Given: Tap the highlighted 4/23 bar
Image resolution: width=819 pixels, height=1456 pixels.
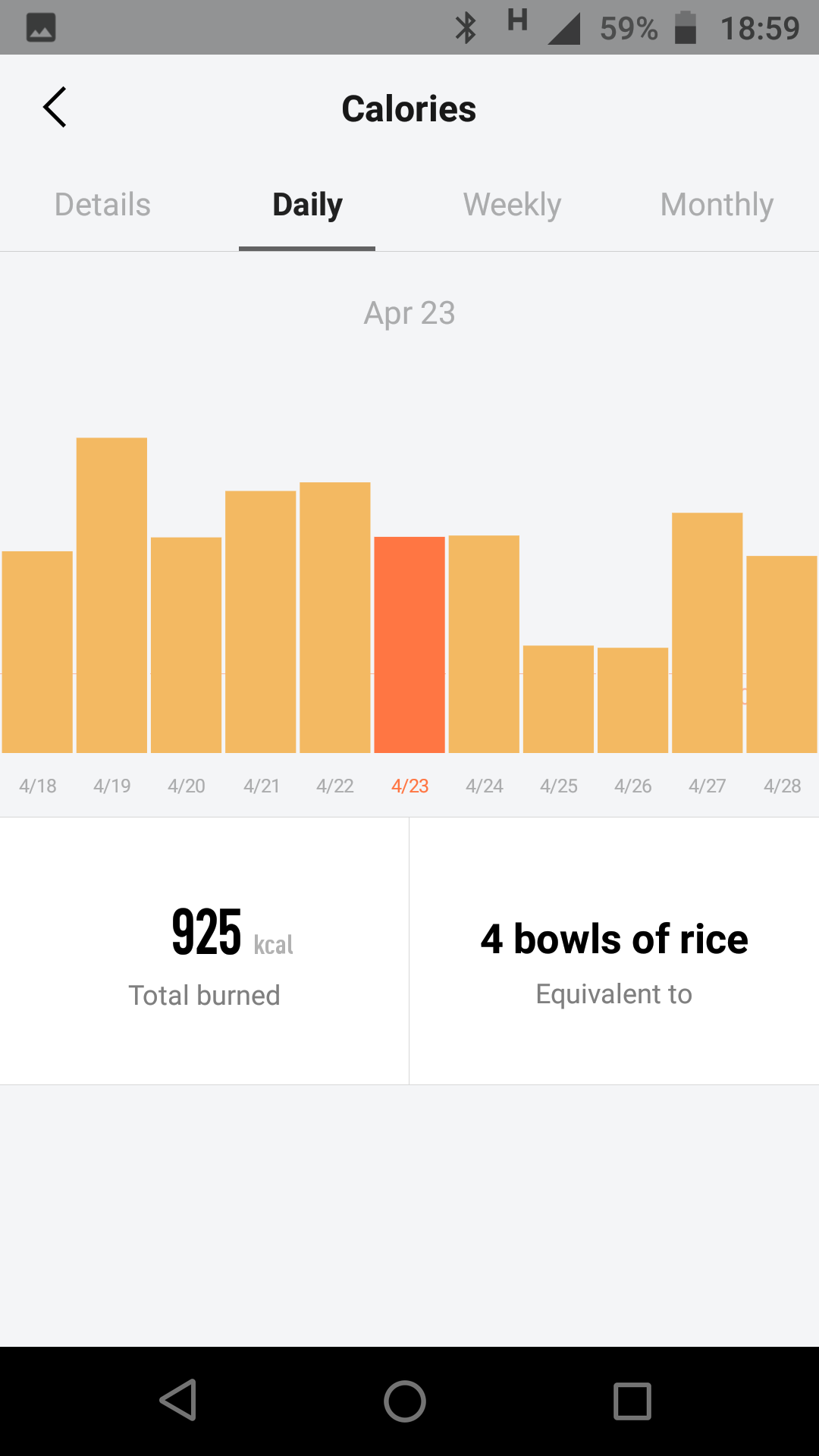Looking at the screenshot, I should pos(409,645).
